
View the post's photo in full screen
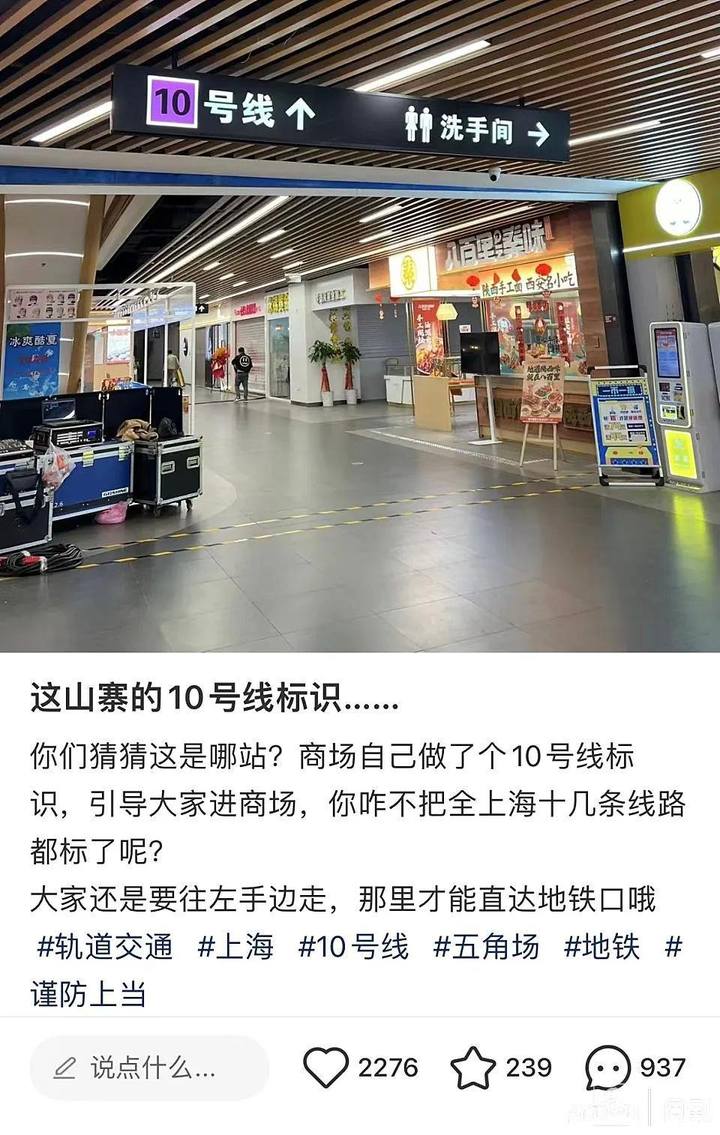(x=360, y=330)
